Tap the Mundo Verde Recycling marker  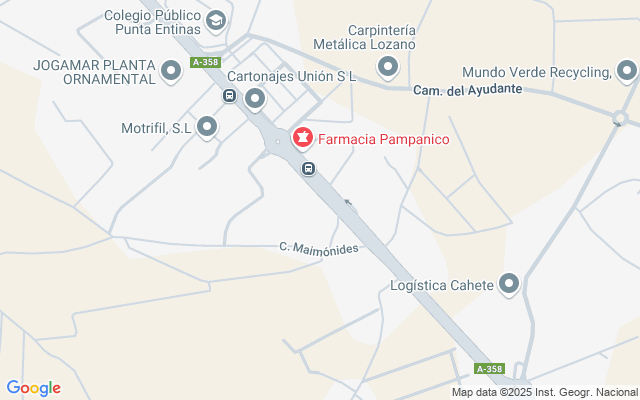coord(626,71)
